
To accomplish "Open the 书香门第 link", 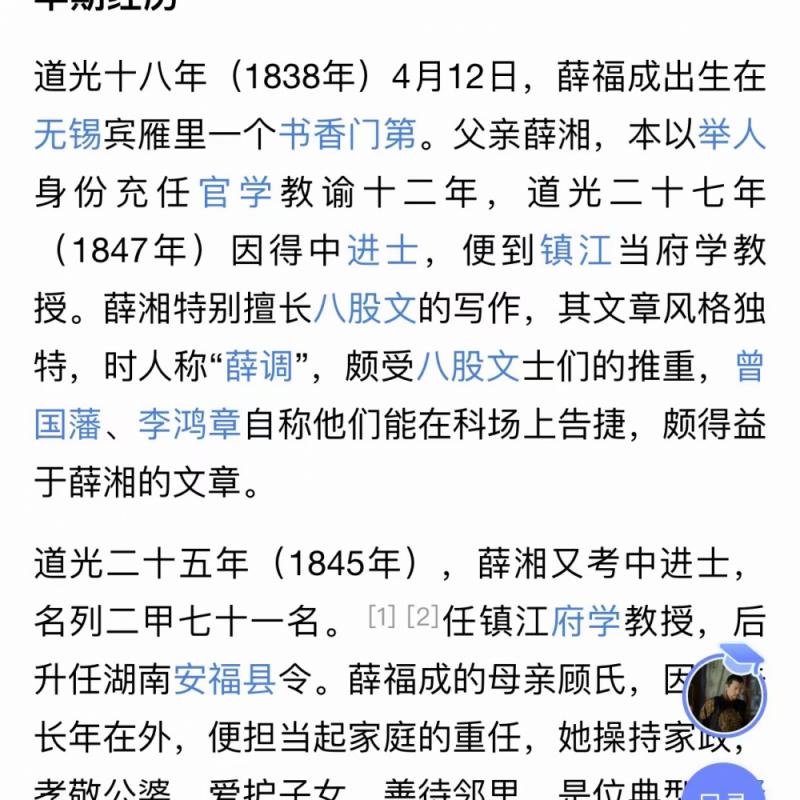I will [347, 134].
